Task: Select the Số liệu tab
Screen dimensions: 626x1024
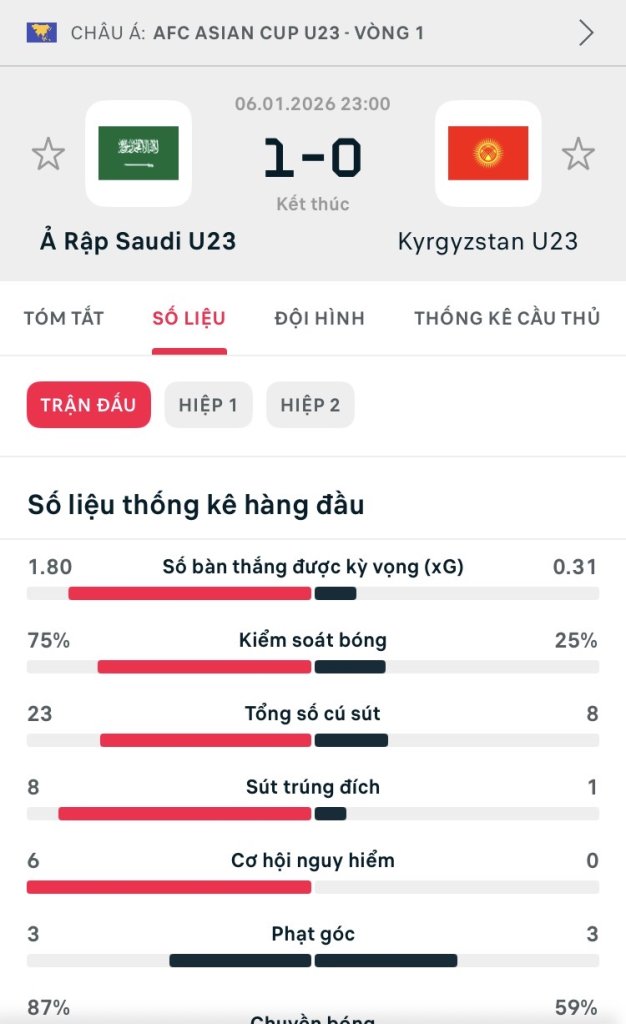Action: click(x=189, y=319)
